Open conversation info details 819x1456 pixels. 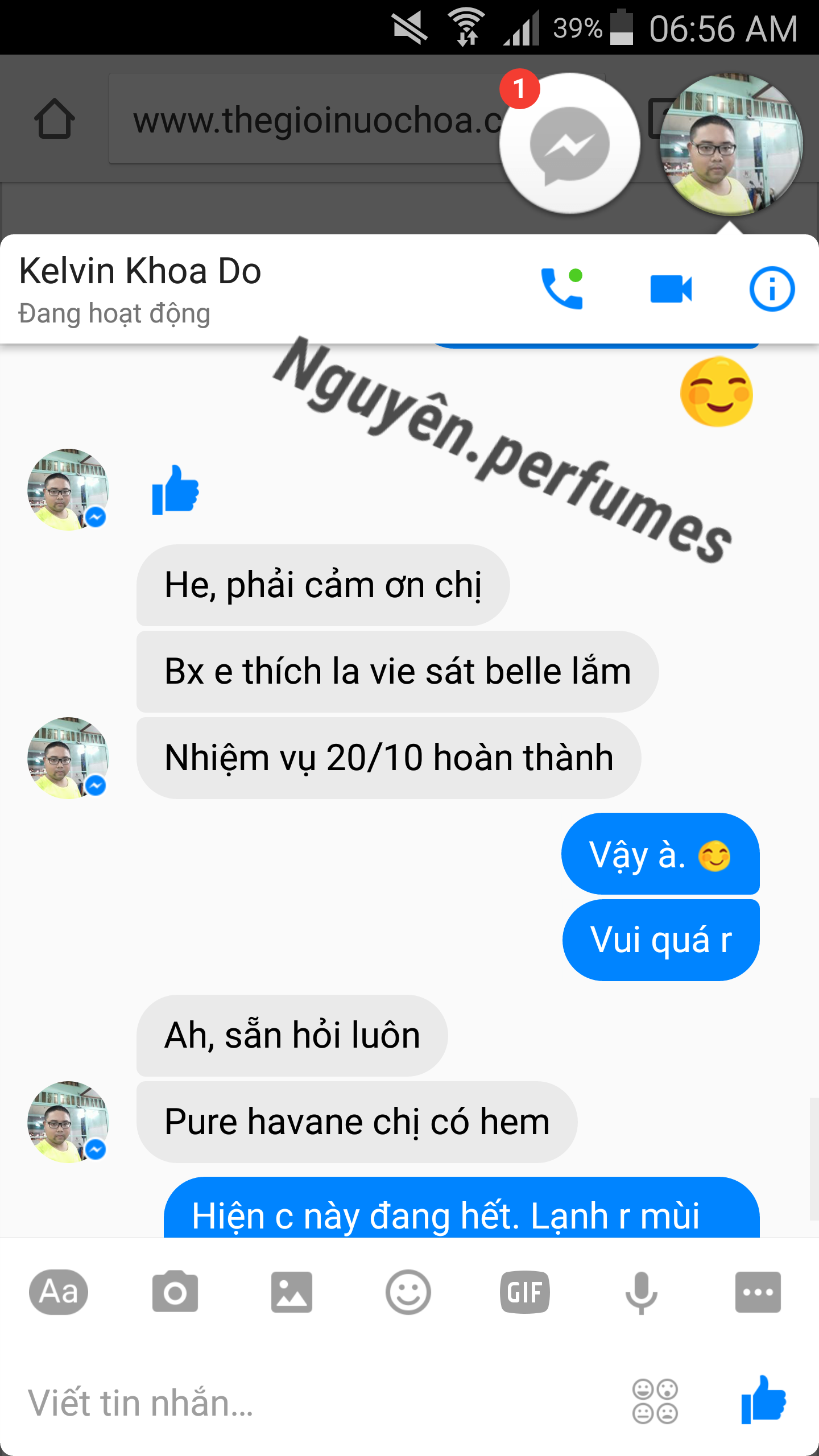click(772, 288)
